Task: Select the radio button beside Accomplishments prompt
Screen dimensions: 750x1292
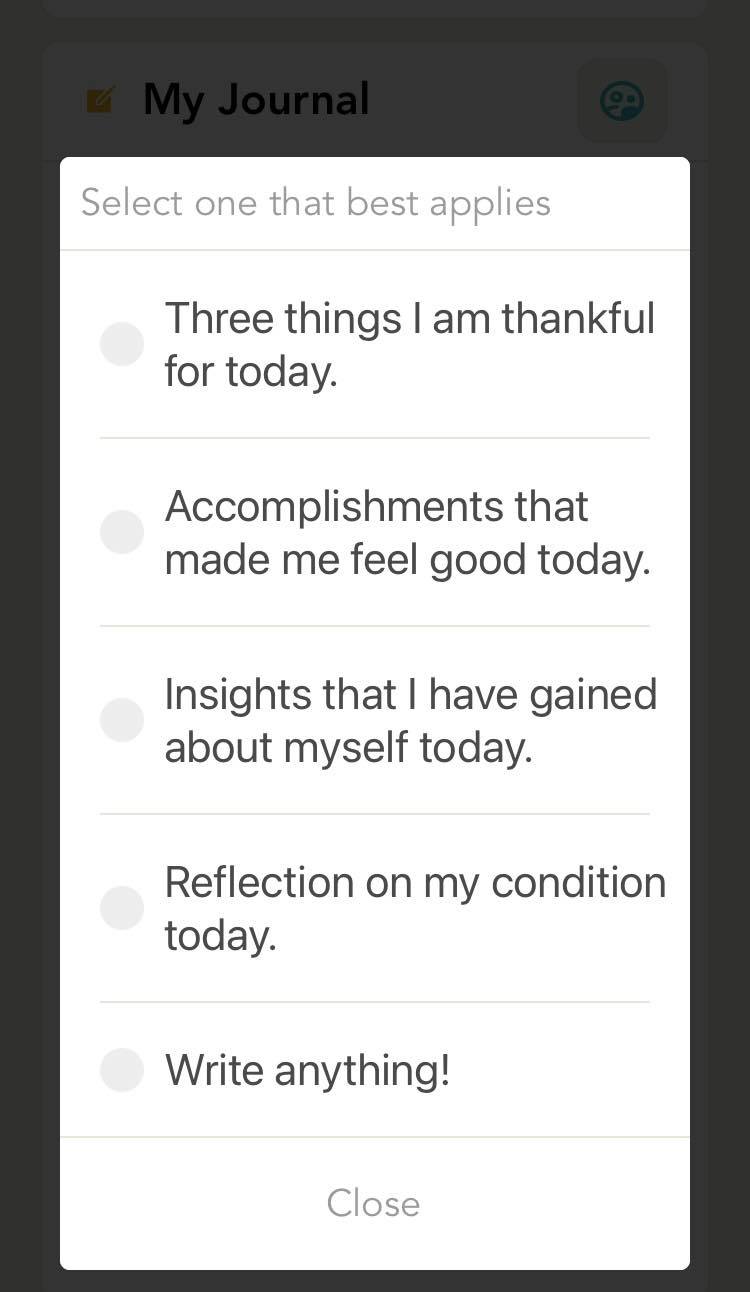Action: pyautogui.click(x=122, y=532)
